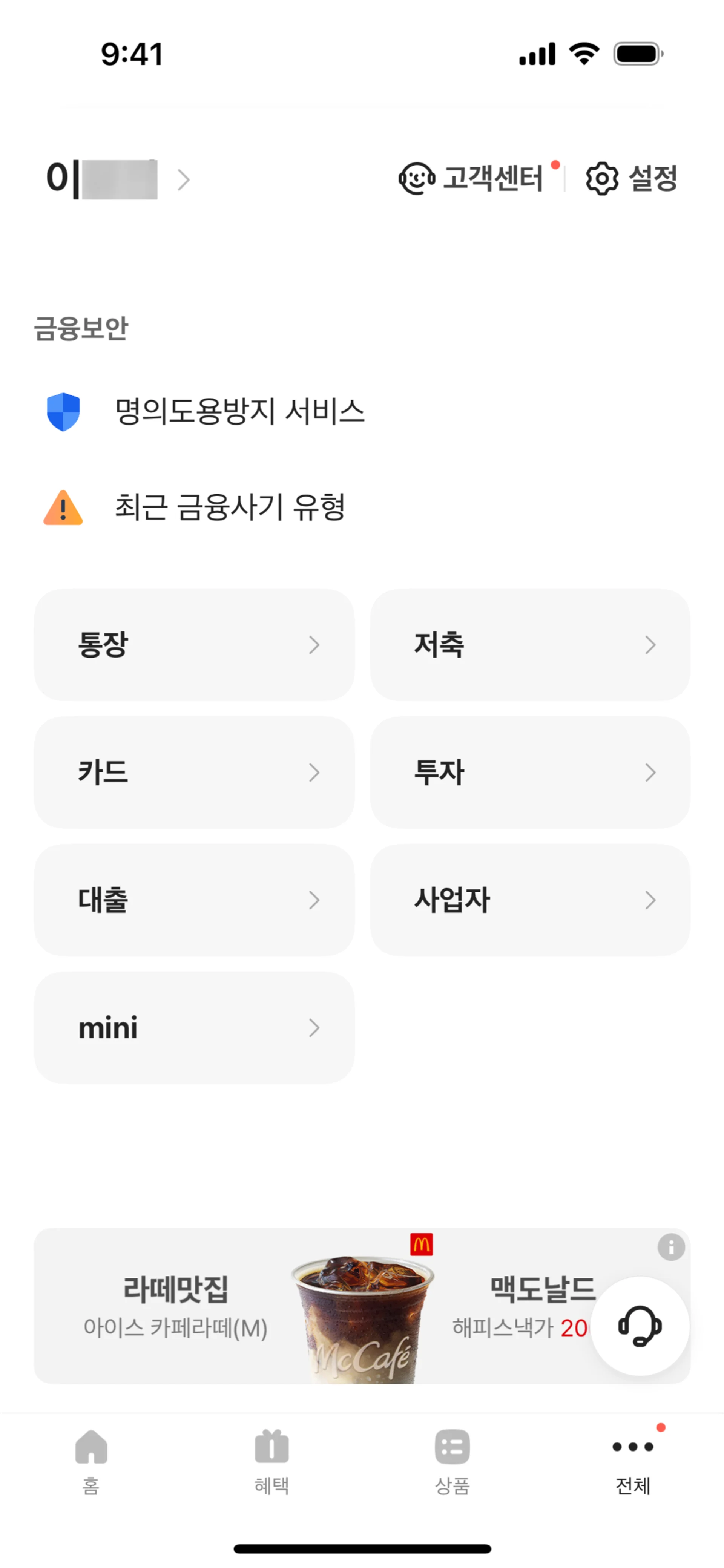Open the mini category

tap(194, 1027)
